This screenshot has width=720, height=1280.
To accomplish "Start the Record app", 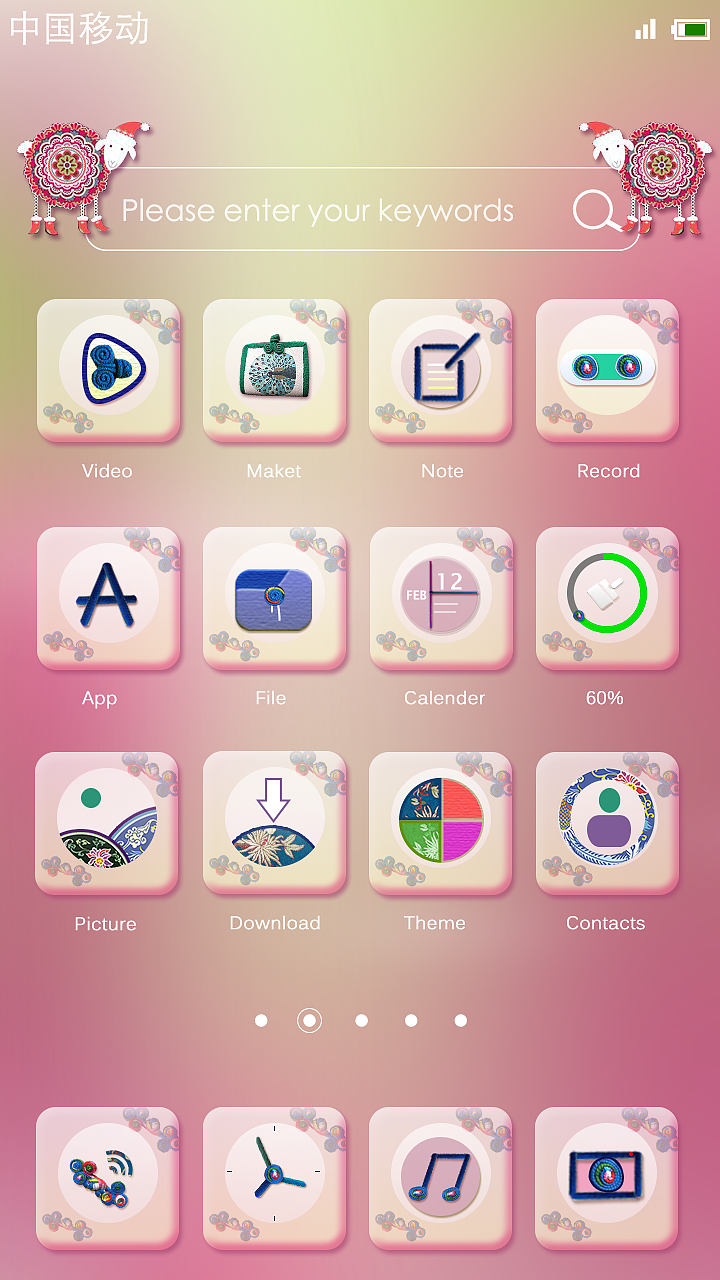I will 607,368.
